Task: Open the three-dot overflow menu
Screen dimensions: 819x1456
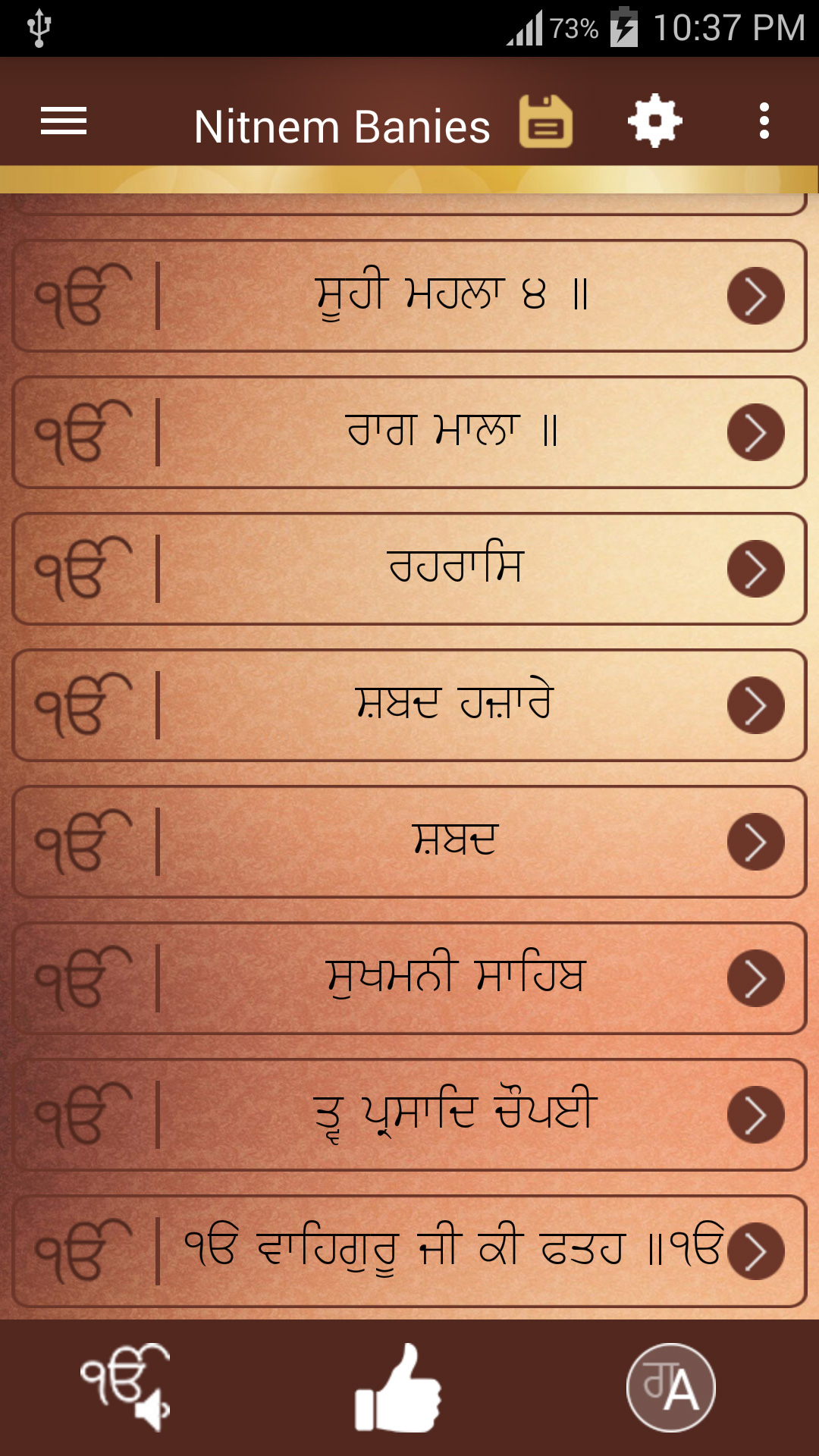Action: click(764, 121)
